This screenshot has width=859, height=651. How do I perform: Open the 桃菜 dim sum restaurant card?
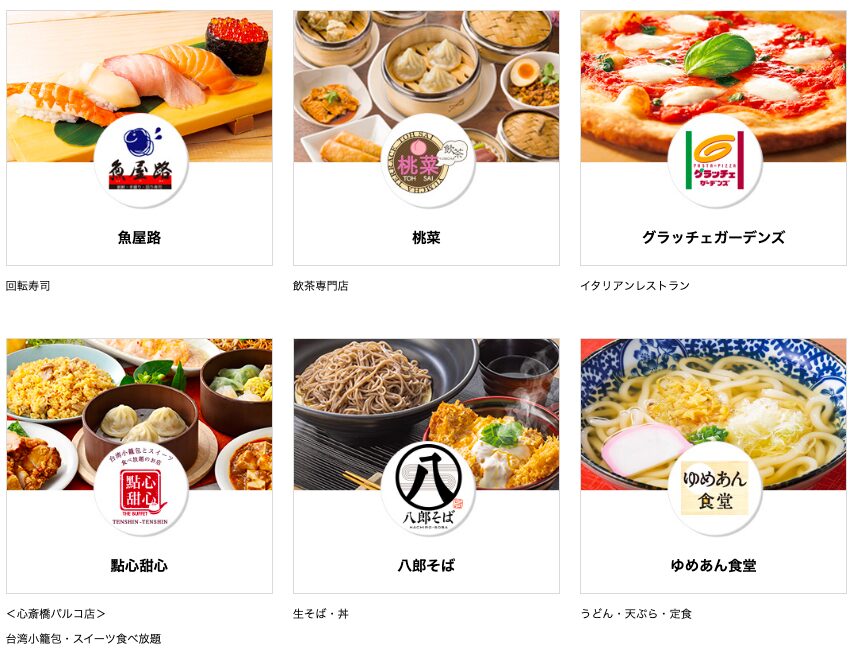426,237
